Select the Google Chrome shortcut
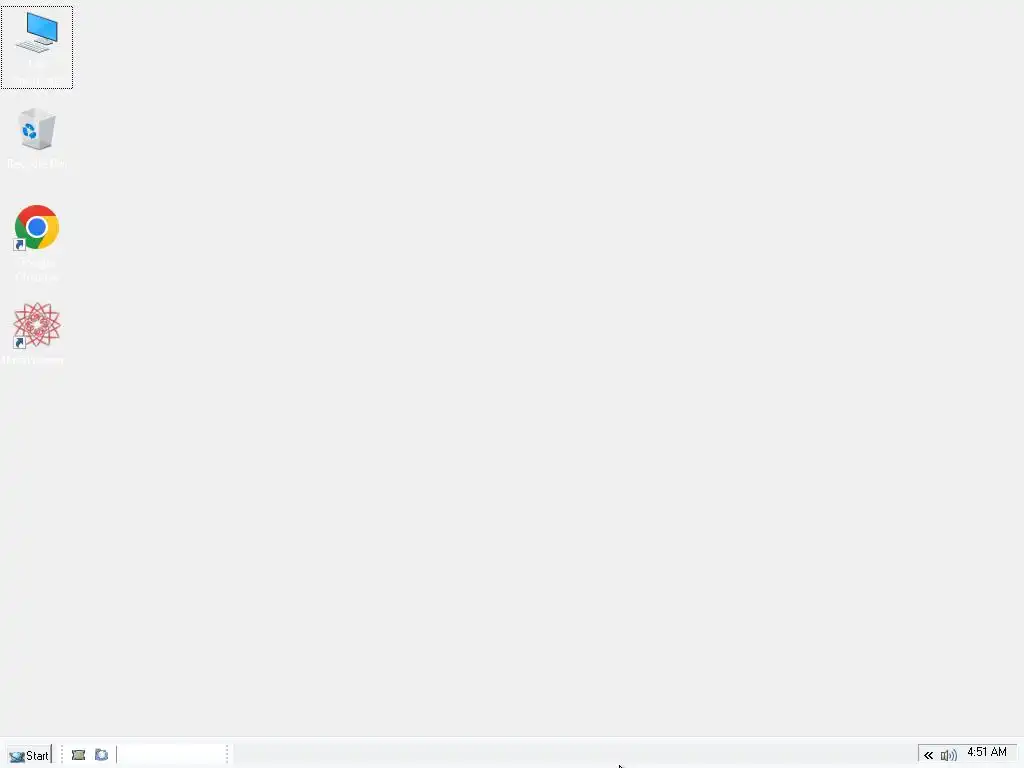The width and height of the screenshot is (1024, 768). pos(37,229)
